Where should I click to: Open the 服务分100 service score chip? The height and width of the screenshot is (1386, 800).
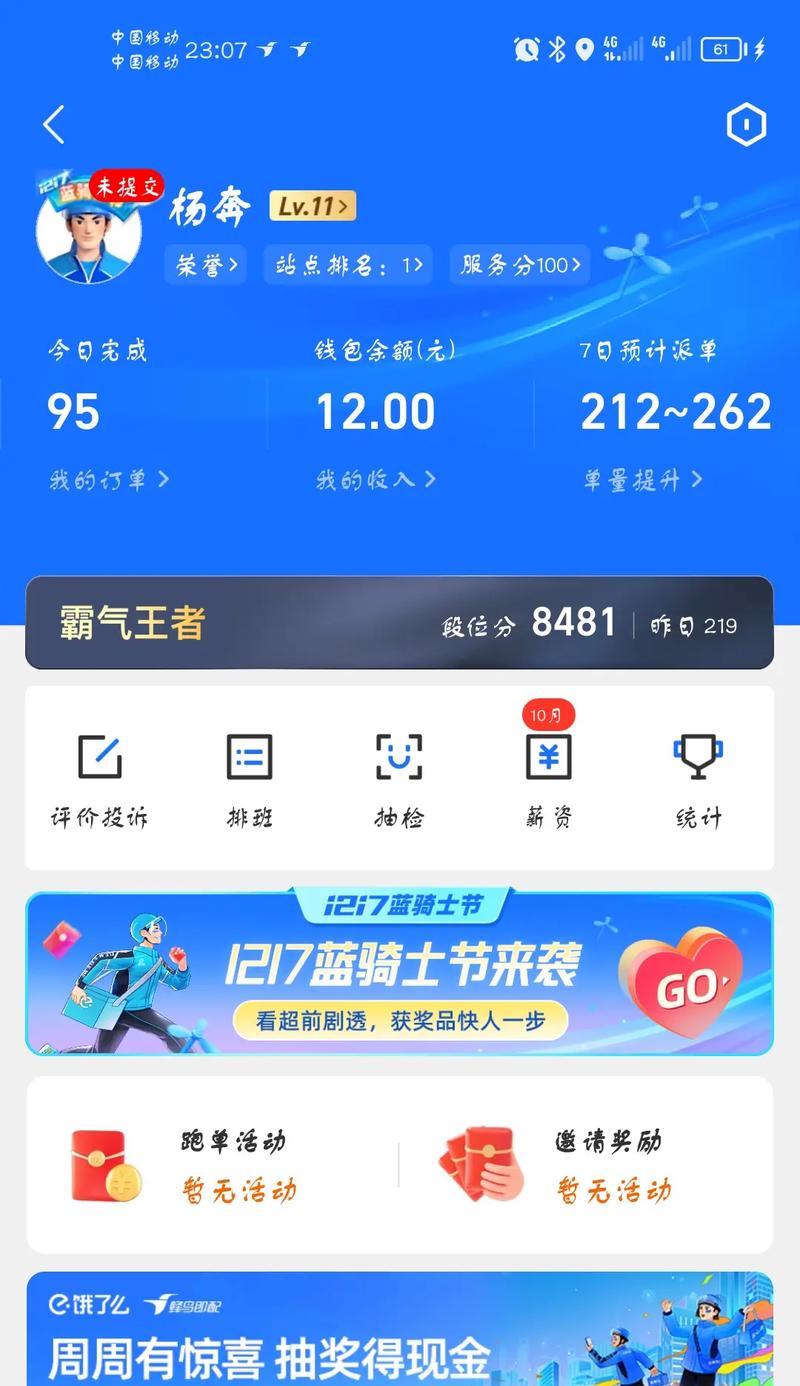[x=520, y=265]
